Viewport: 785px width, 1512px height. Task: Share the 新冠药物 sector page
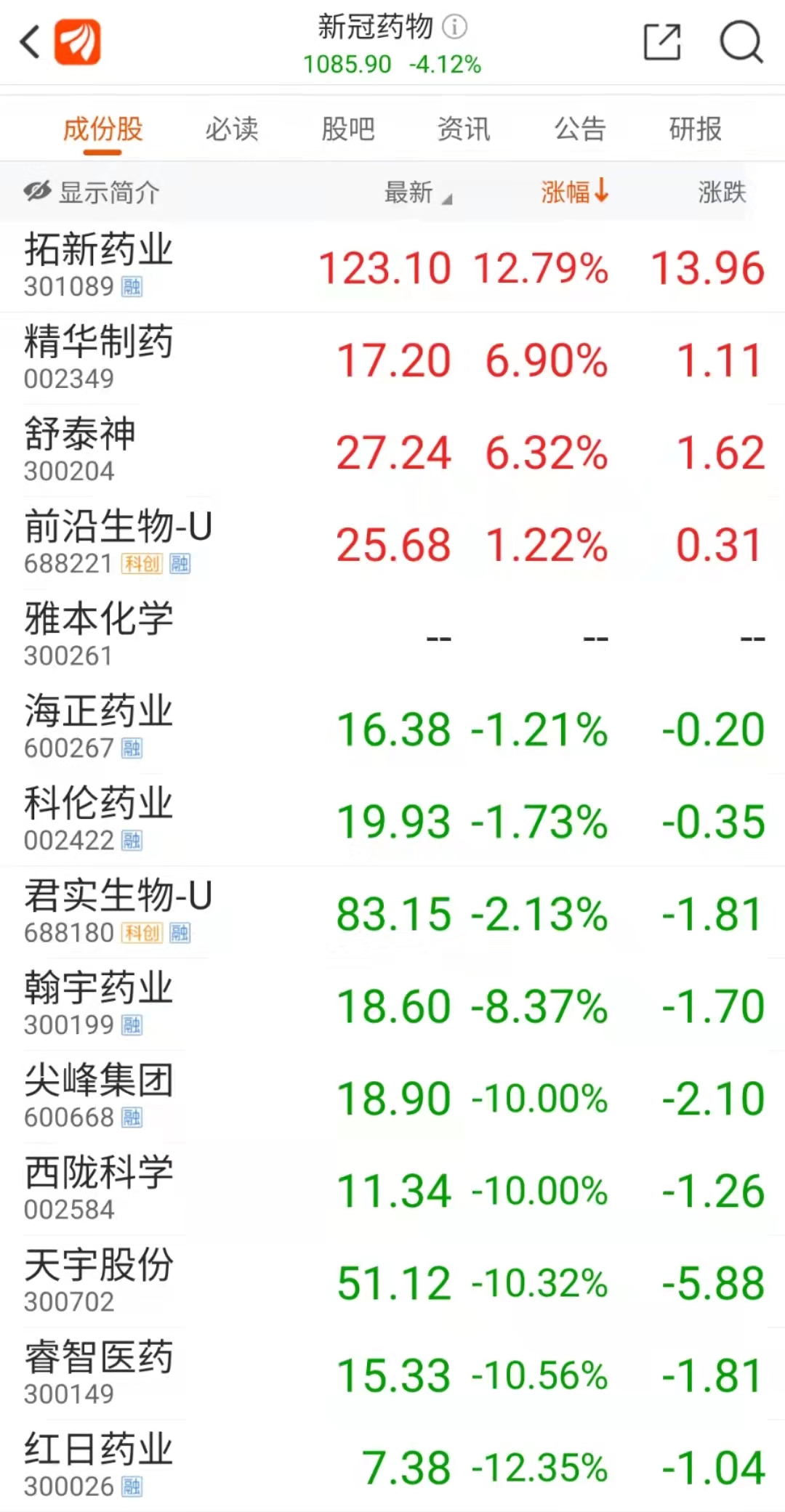(662, 42)
